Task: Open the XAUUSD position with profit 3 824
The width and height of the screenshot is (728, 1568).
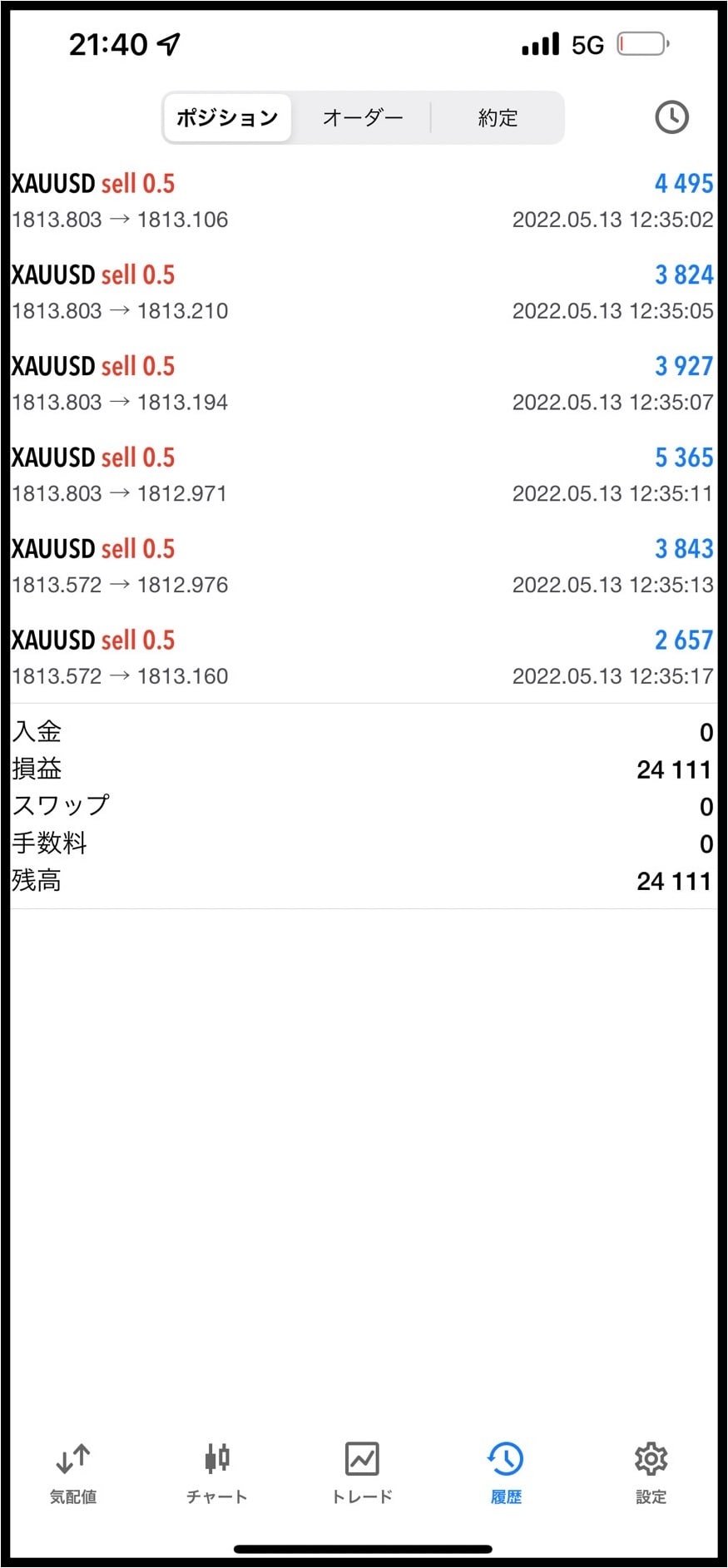Action: (364, 292)
